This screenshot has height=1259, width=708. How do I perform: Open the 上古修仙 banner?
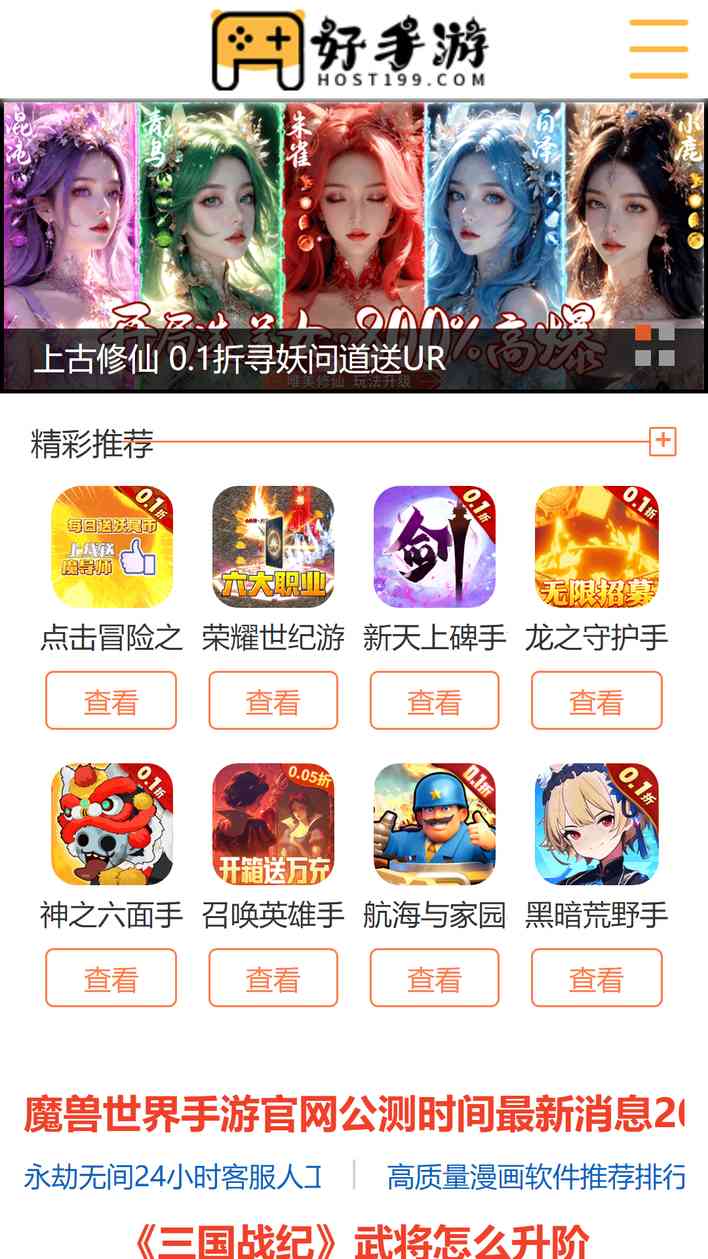[x=354, y=246]
